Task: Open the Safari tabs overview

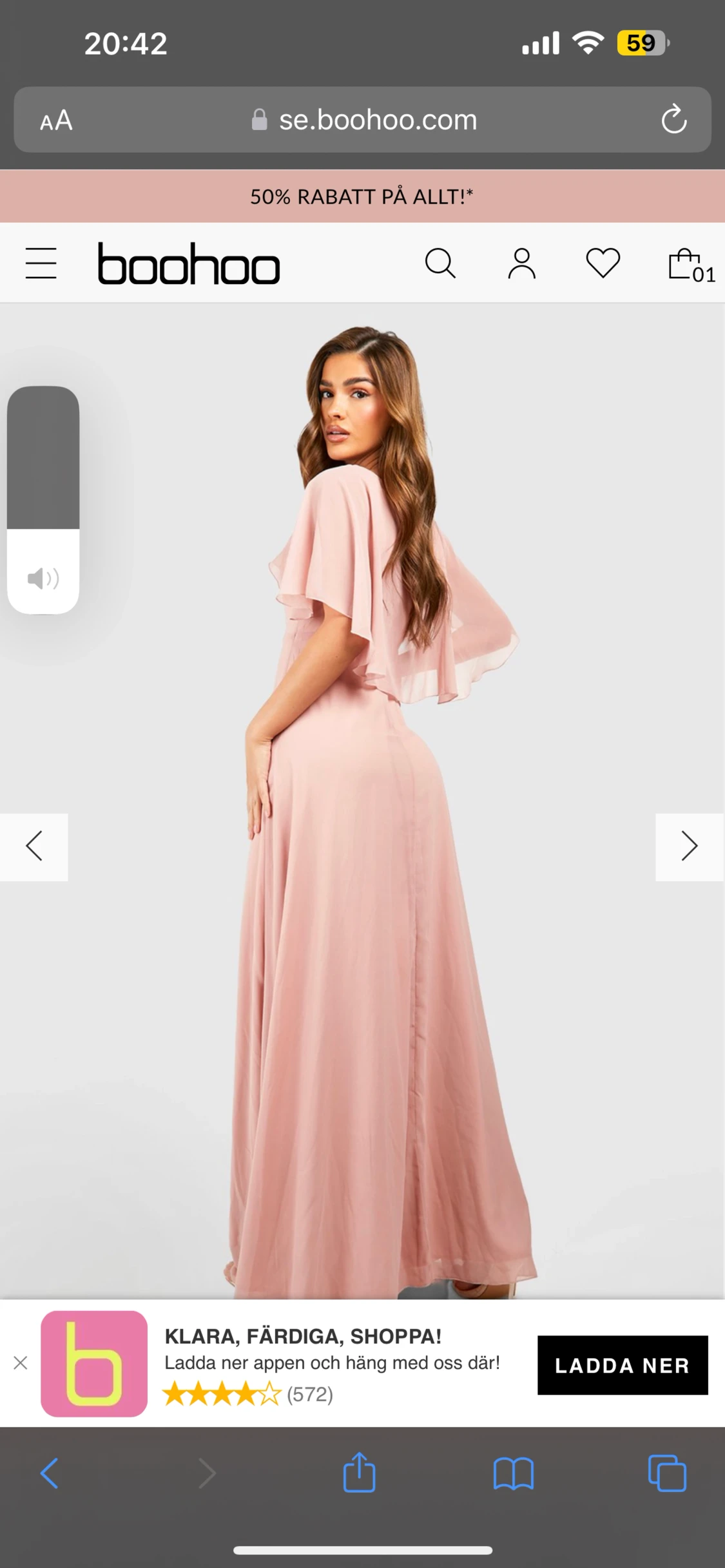Action: tap(667, 1473)
